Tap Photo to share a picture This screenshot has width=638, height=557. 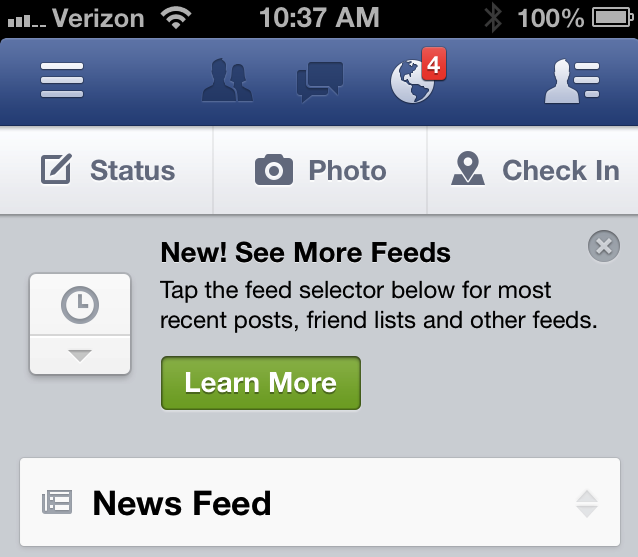coord(320,170)
